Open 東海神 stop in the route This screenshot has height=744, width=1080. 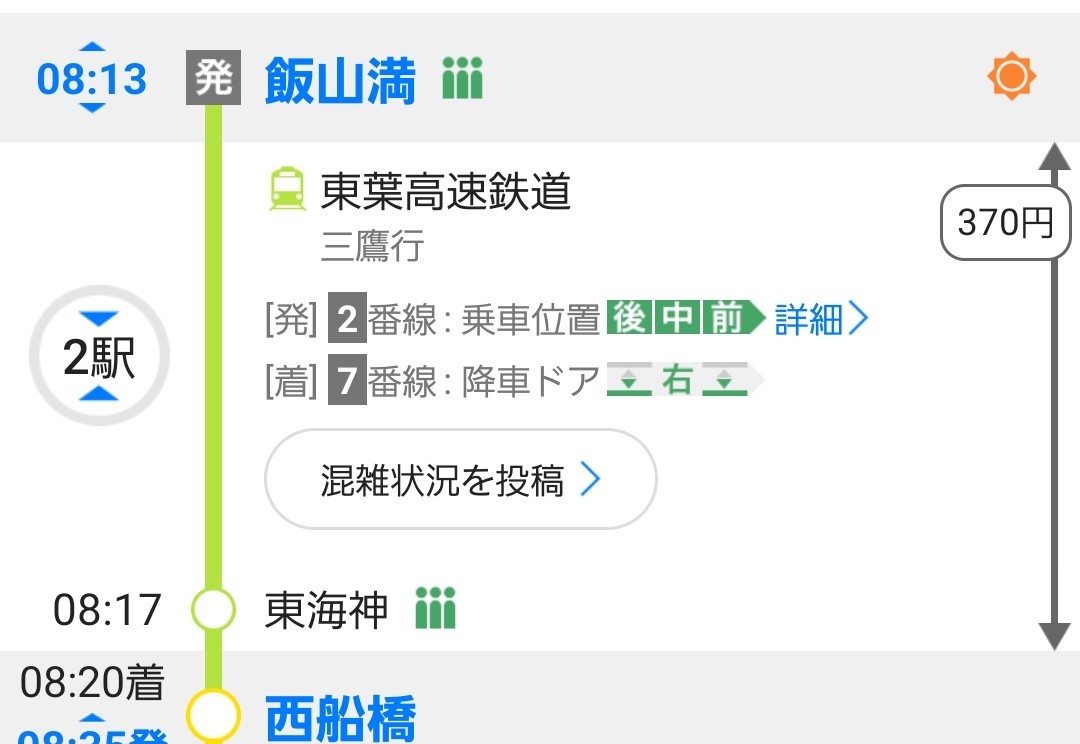[x=326, y=609]
